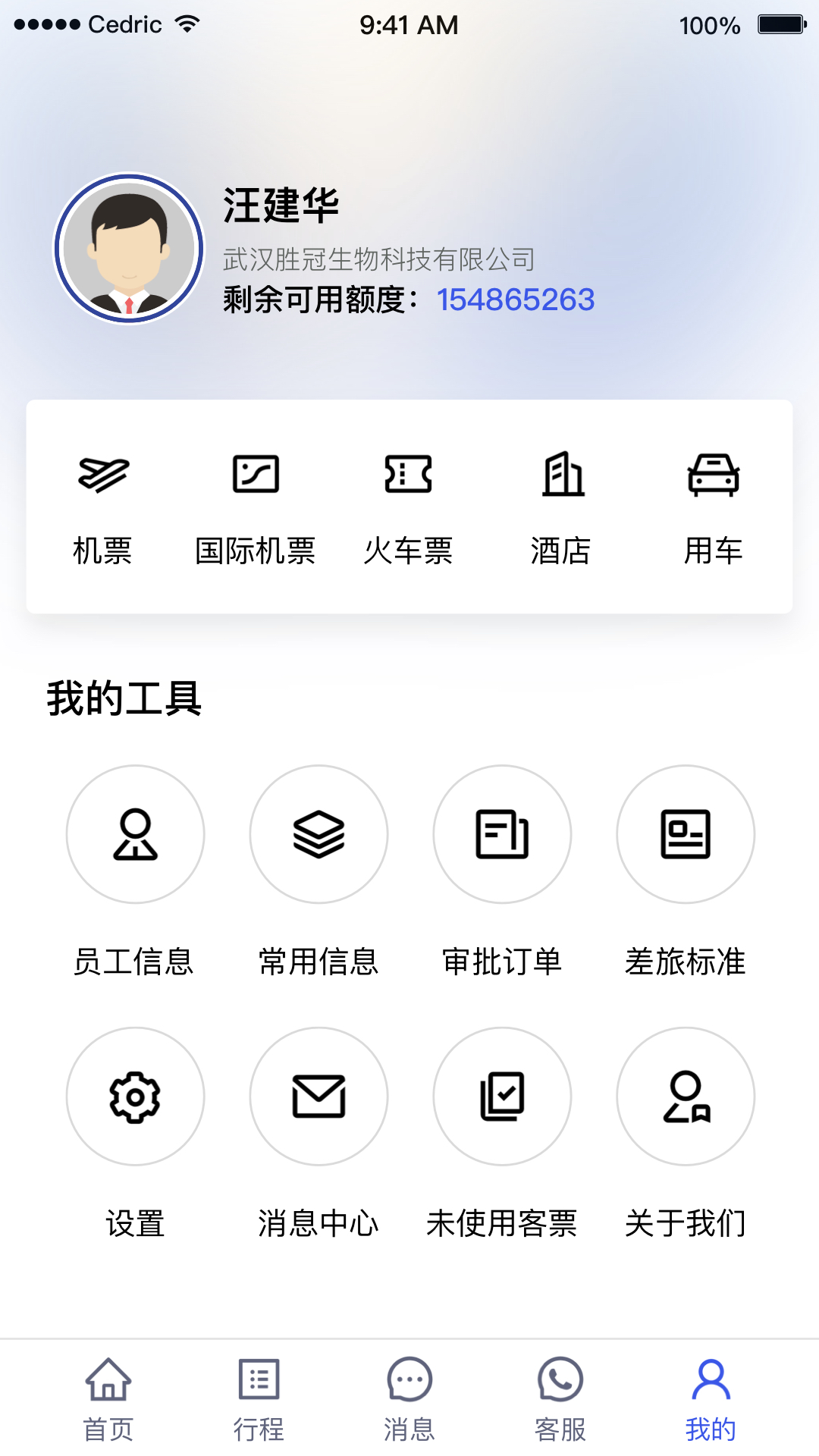Open the 火车票 train ticket icon
This screenshot has width=819, height=1456.
click(409, 504)
